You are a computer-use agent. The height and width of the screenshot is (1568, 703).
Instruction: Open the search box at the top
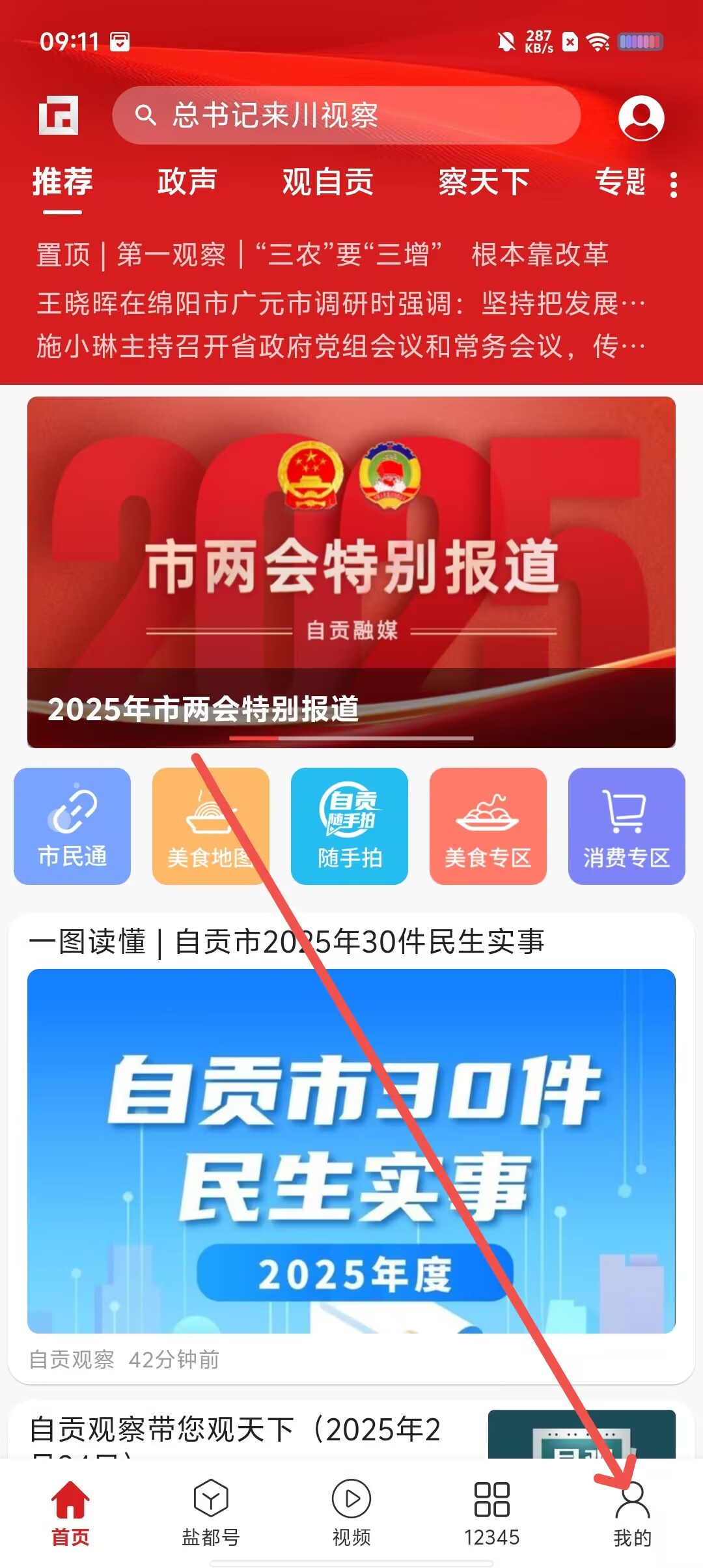pyautogui.click(x=346, y=115)
